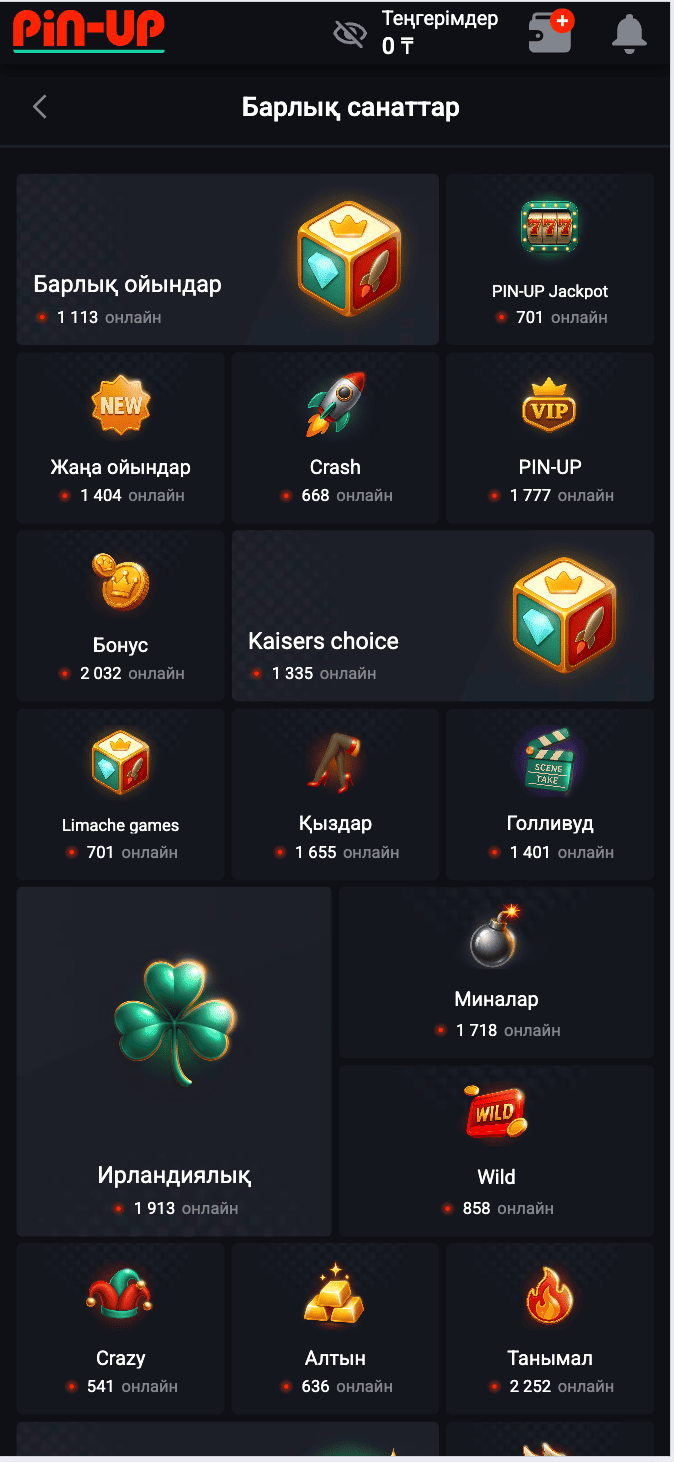Image resolution: width=674 pixels, height=1462 pixels.
Task: Open the Kaisers choice category
Action: (x=443, y=615)
